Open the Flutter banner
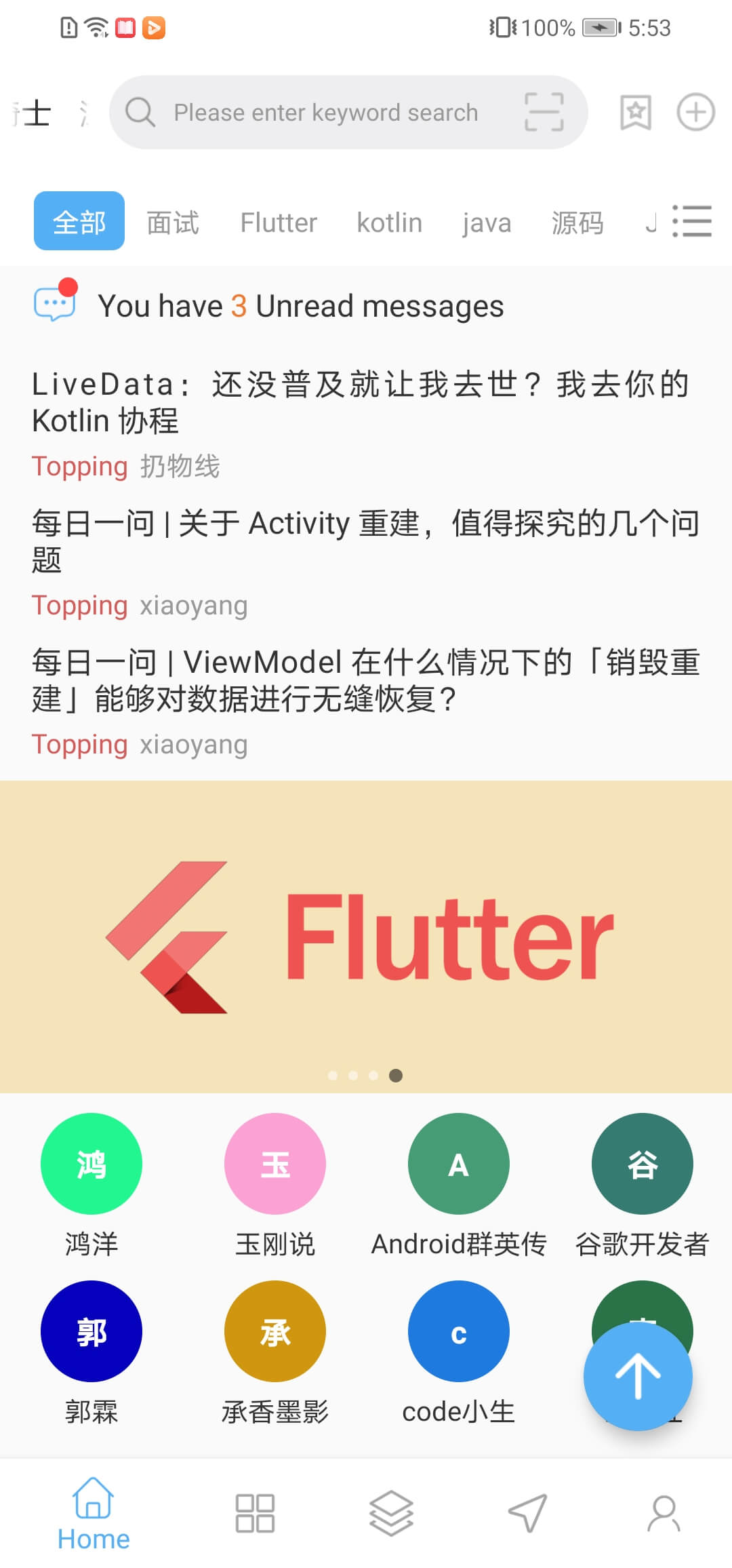 (366, 936)
